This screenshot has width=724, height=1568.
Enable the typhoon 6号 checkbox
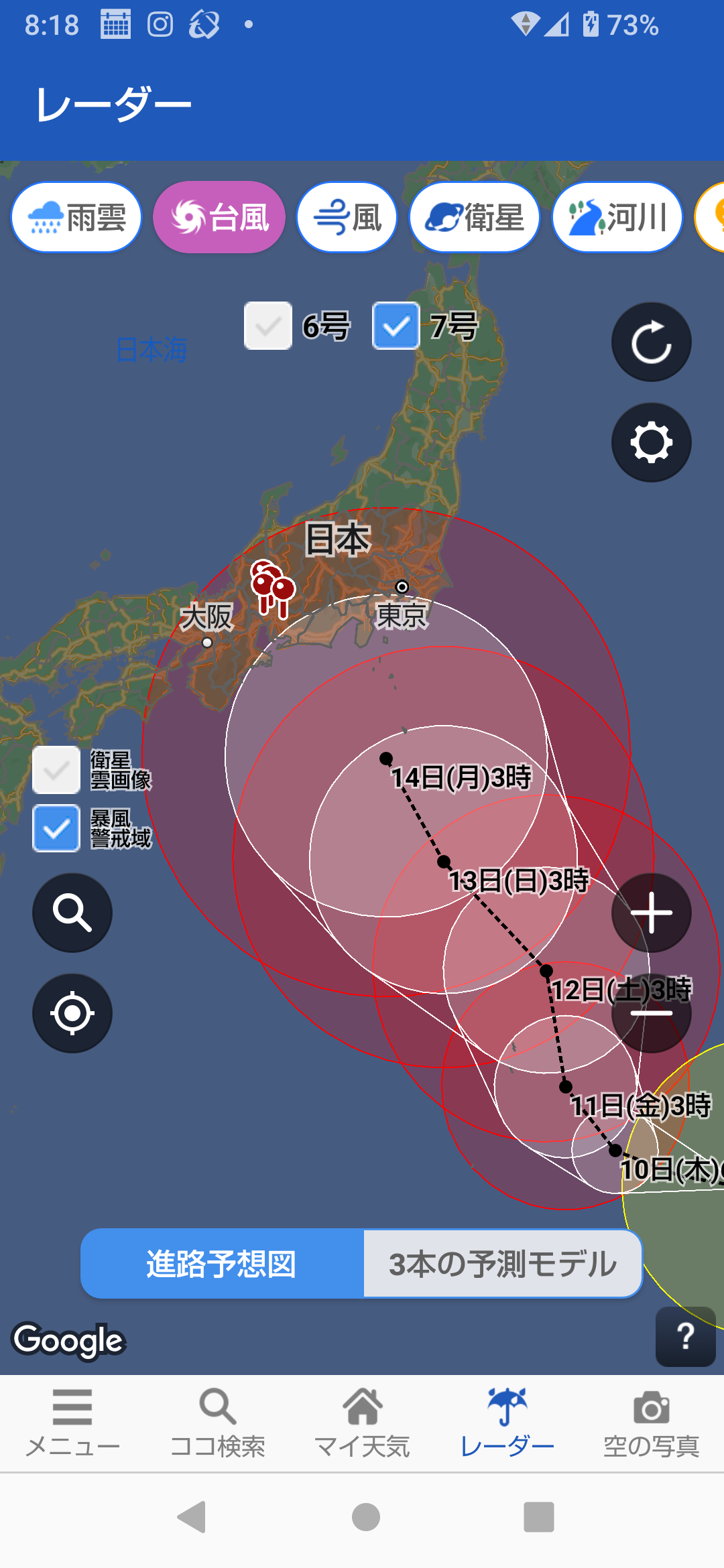pos(268,326)
